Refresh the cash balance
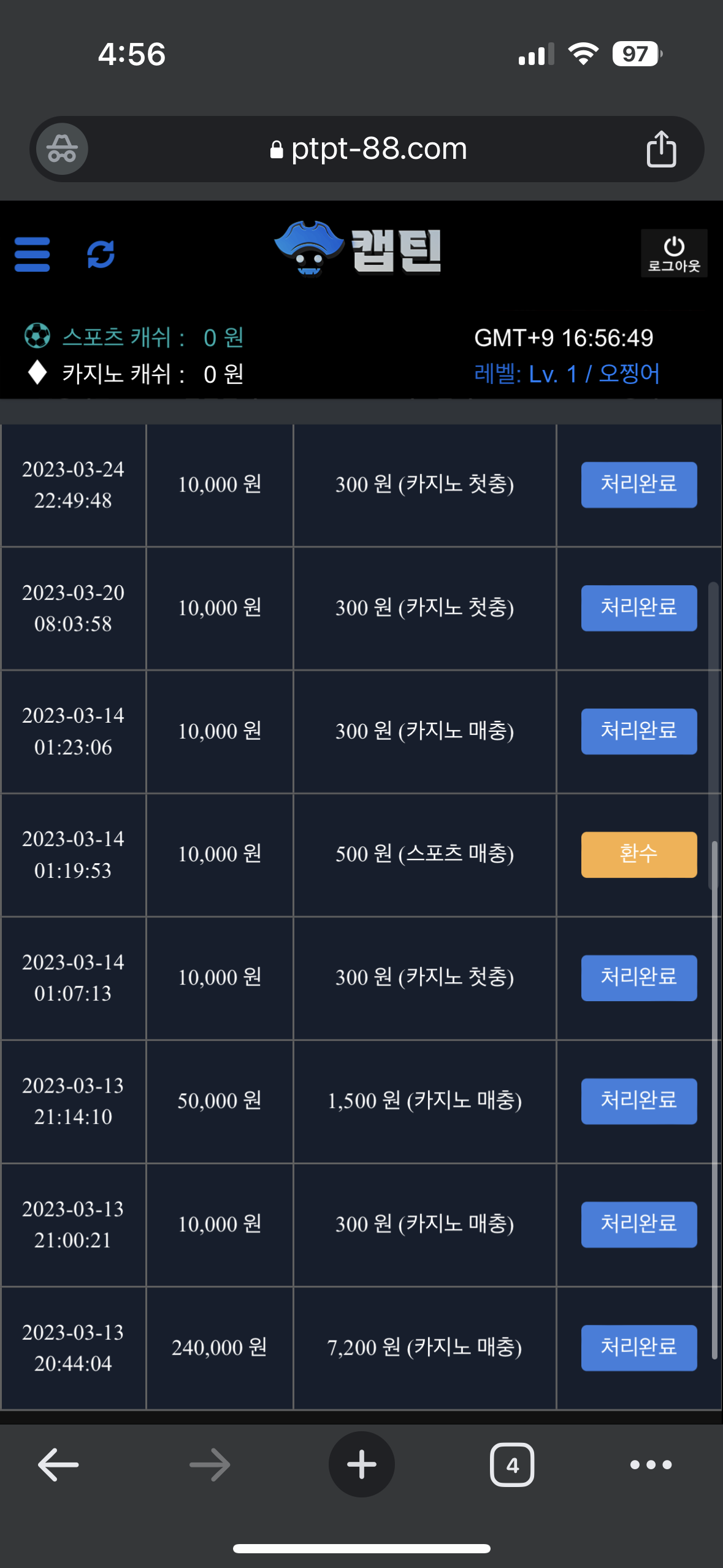The height and width of the screenshot is (1568, 723). pyautogui.click(x=101, y=254)
